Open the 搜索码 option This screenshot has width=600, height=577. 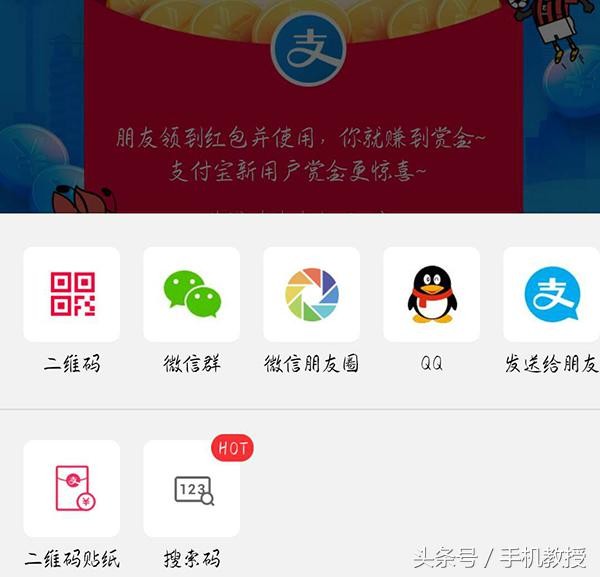[191, 489]
